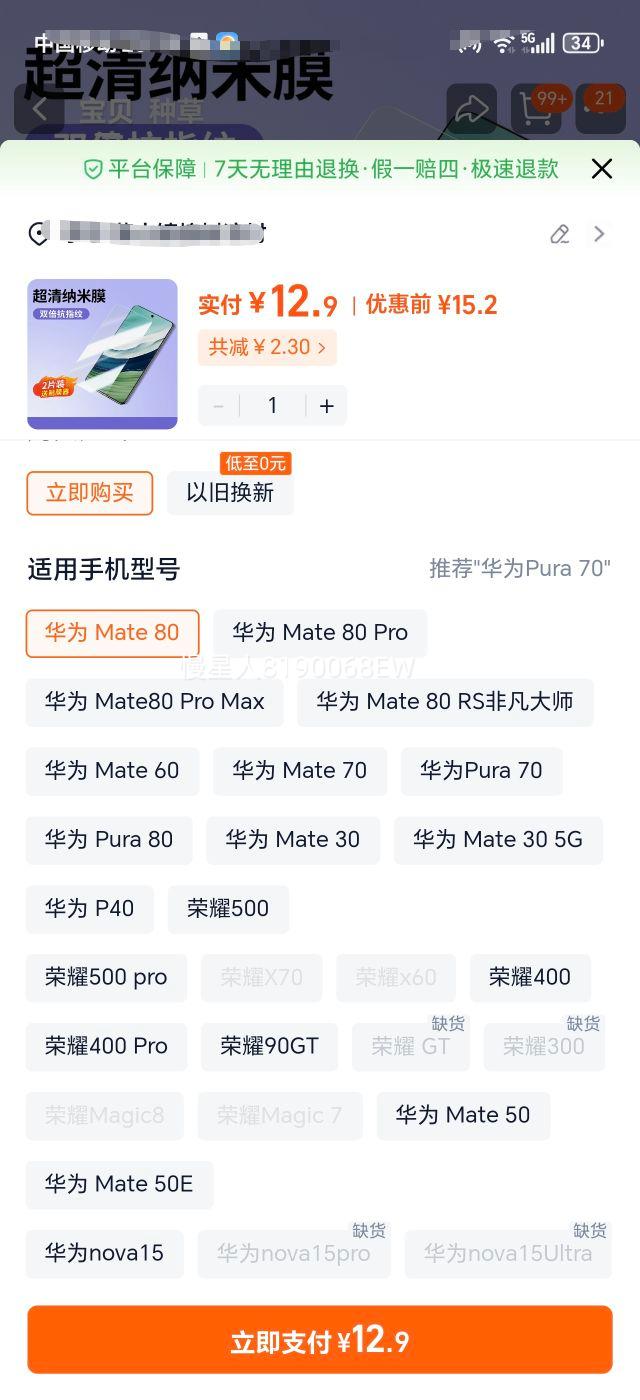
Task: Edit the delivery address
Action: [x=560, y=234]
